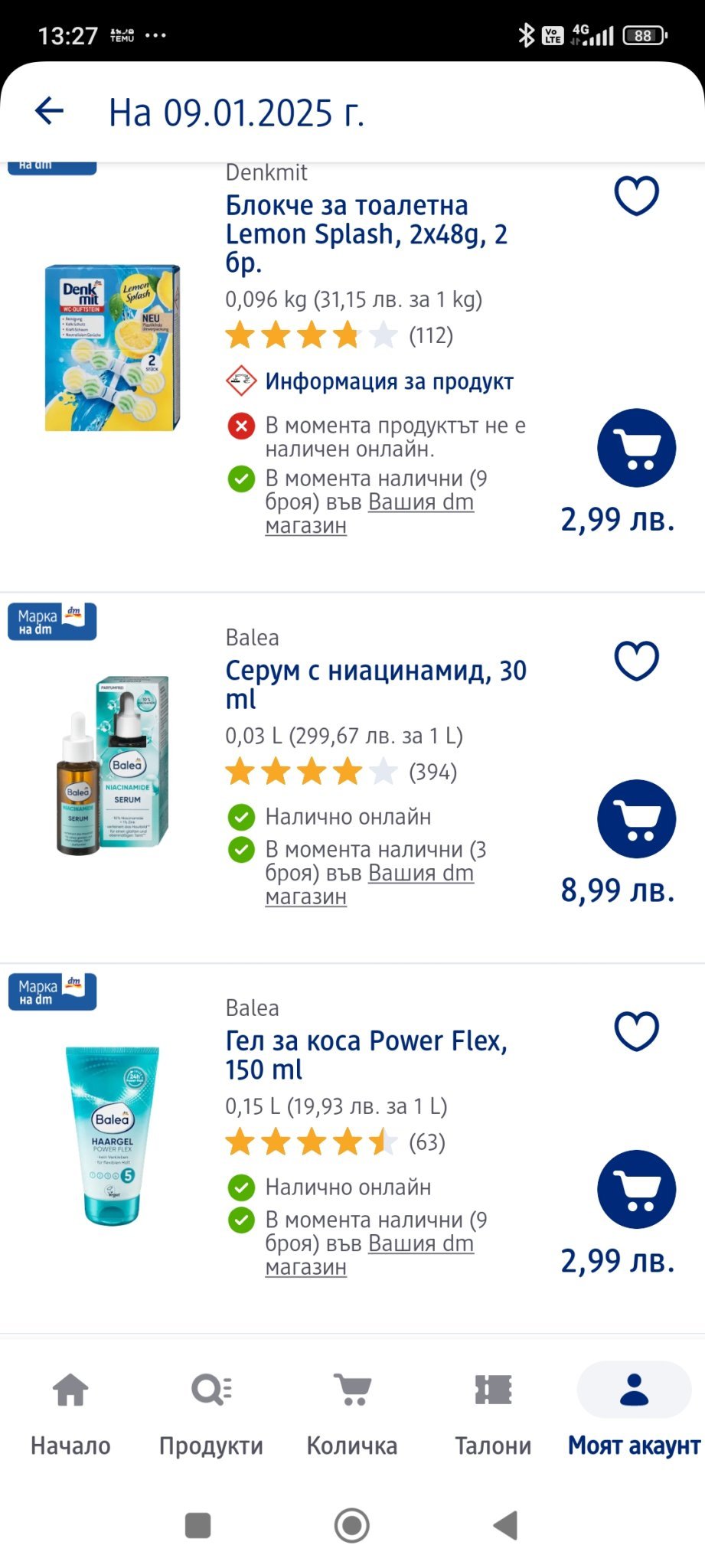Open Серум с ниацинамид product page

[375, 684]
